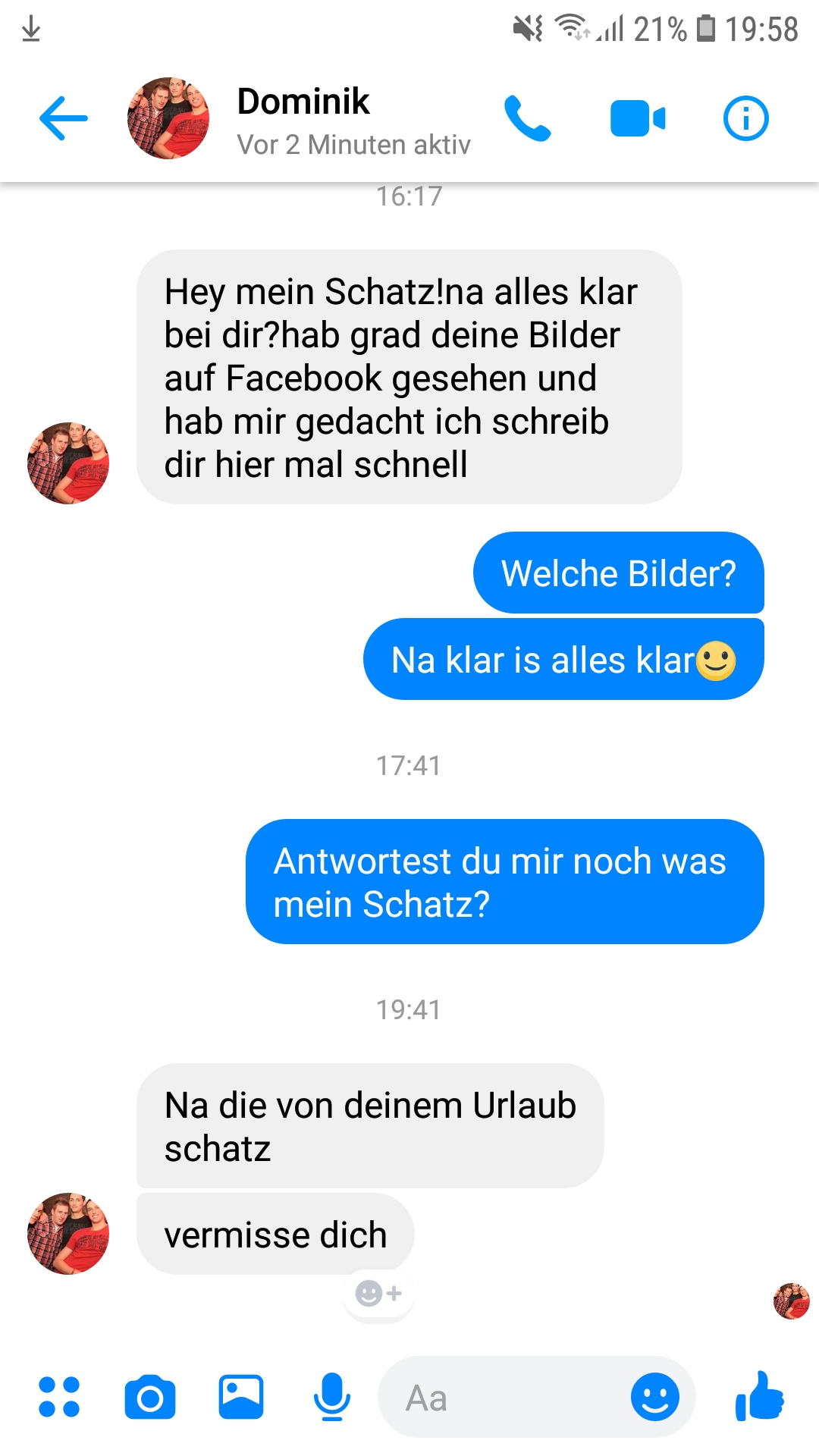Focus the Aa message text field
The height and width of the screenshot is (1456, 819).
tap(500, 1397)
